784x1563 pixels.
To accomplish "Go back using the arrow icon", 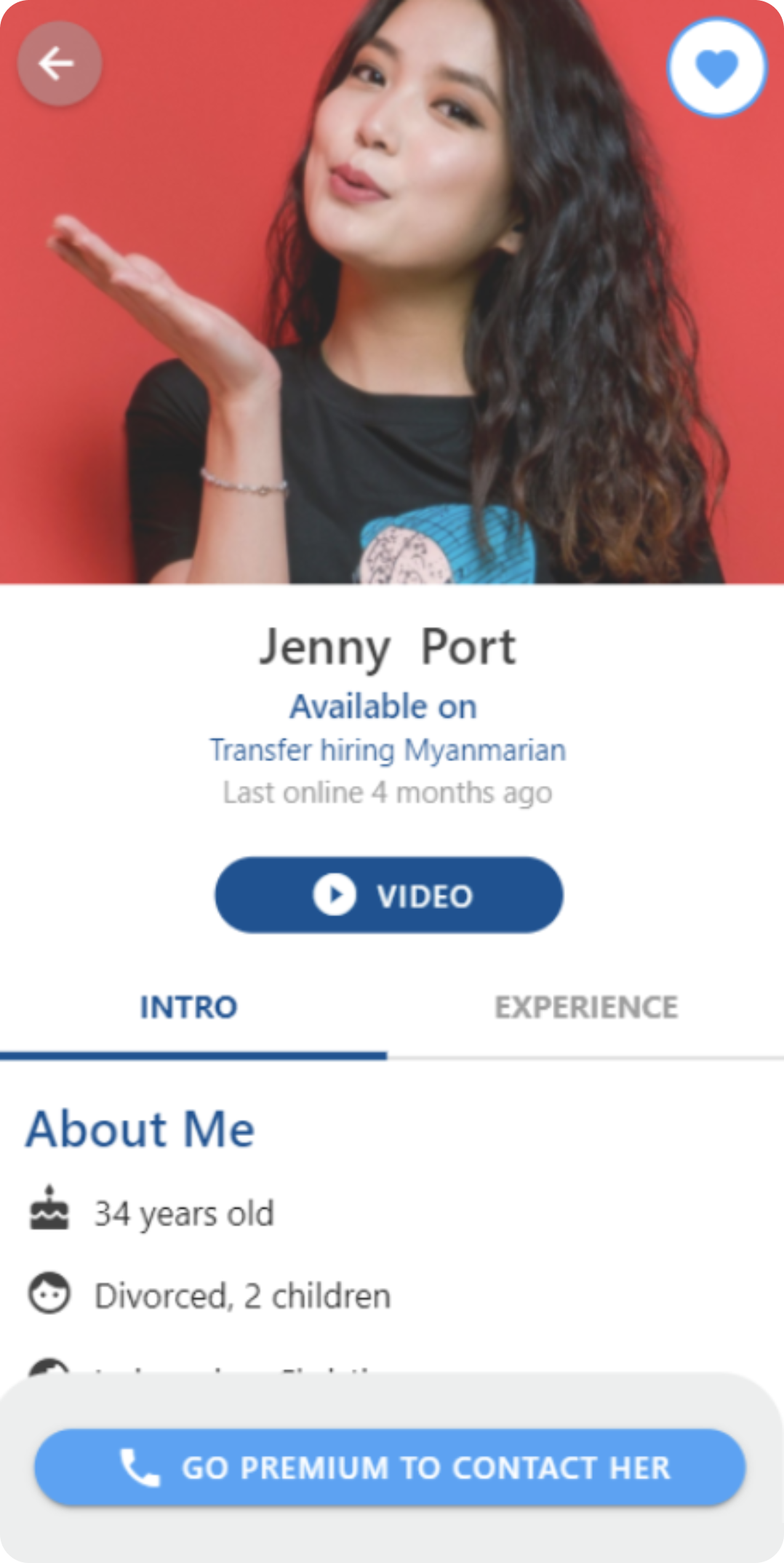I will 59,64.
